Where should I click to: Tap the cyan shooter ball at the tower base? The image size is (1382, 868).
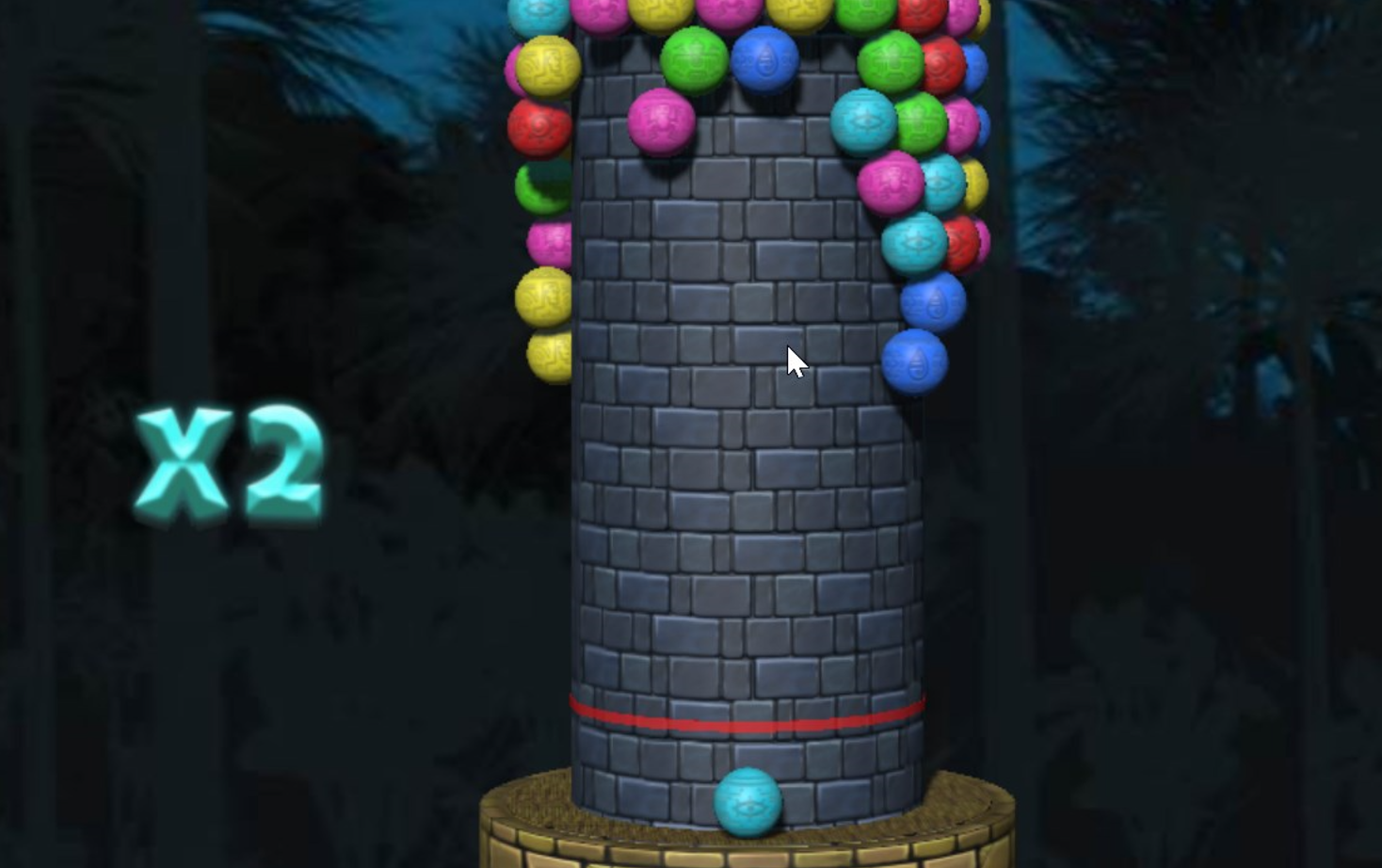point(747,802)
